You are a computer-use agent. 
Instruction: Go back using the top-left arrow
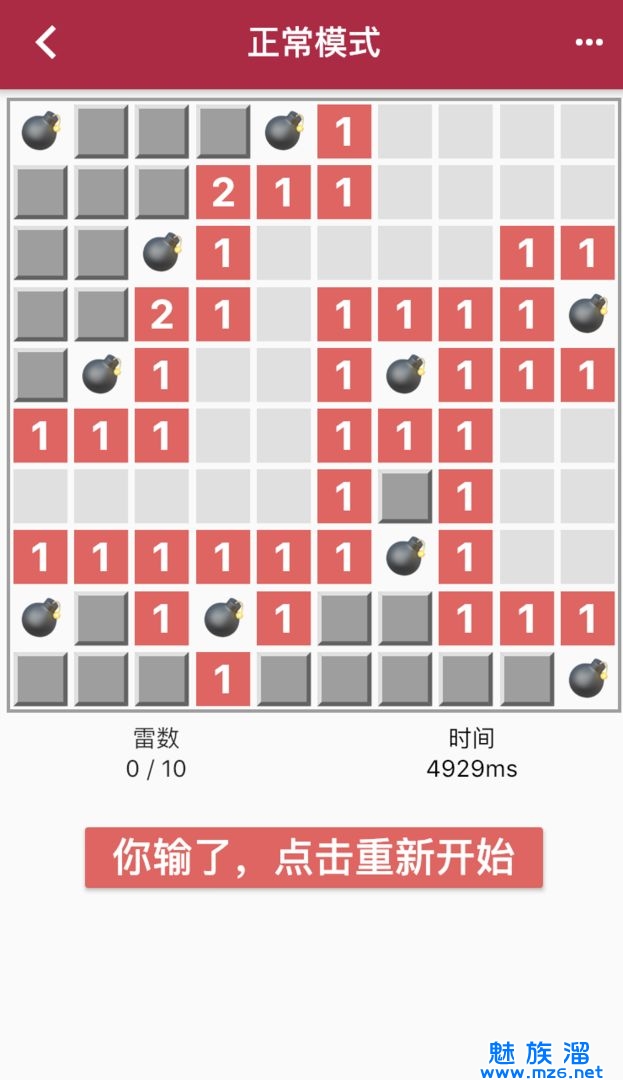[46, 43]
